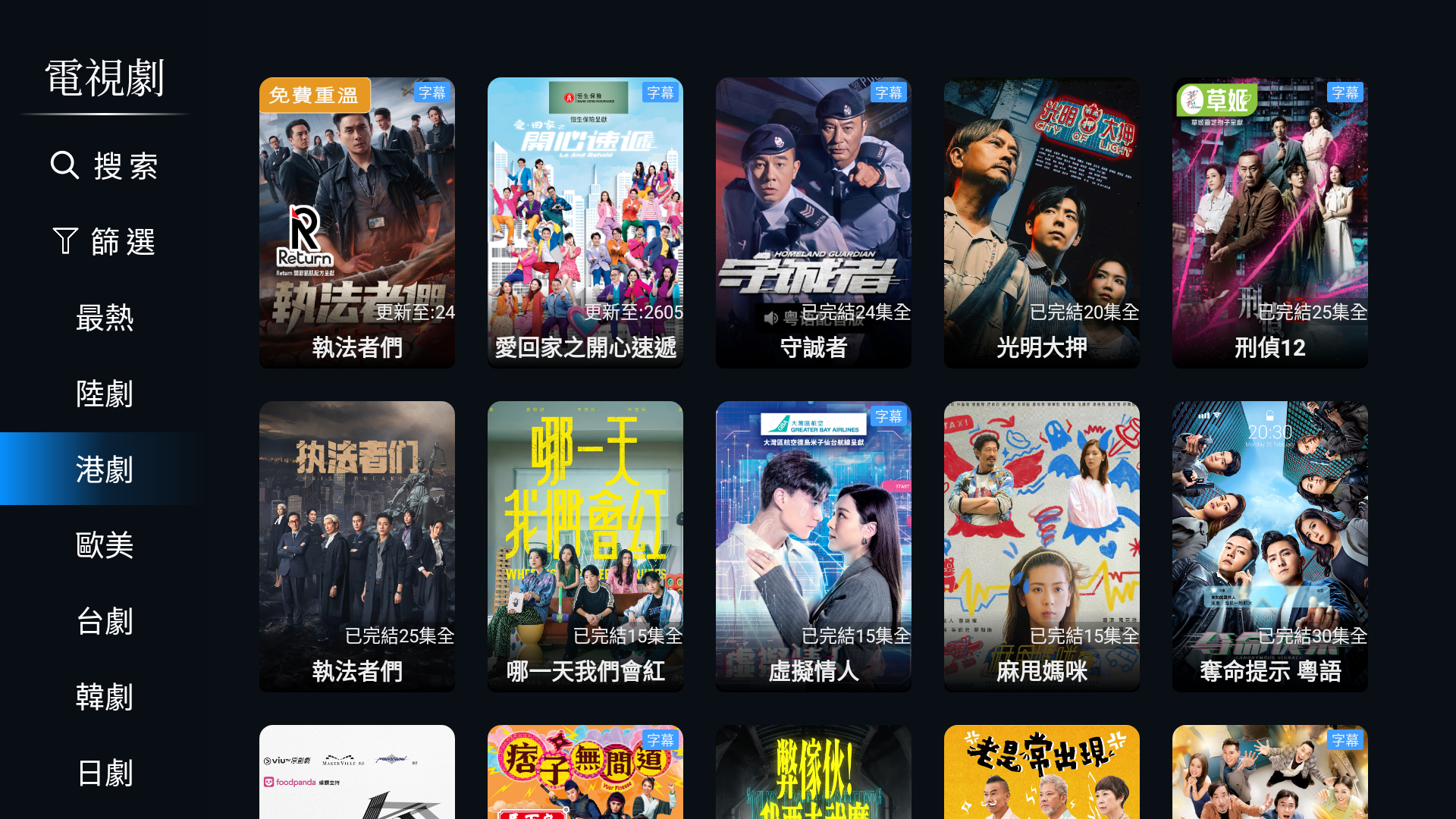Switch to the 最熱 category
Viewport: 1456px width, 819px height.
click(105, 317)
